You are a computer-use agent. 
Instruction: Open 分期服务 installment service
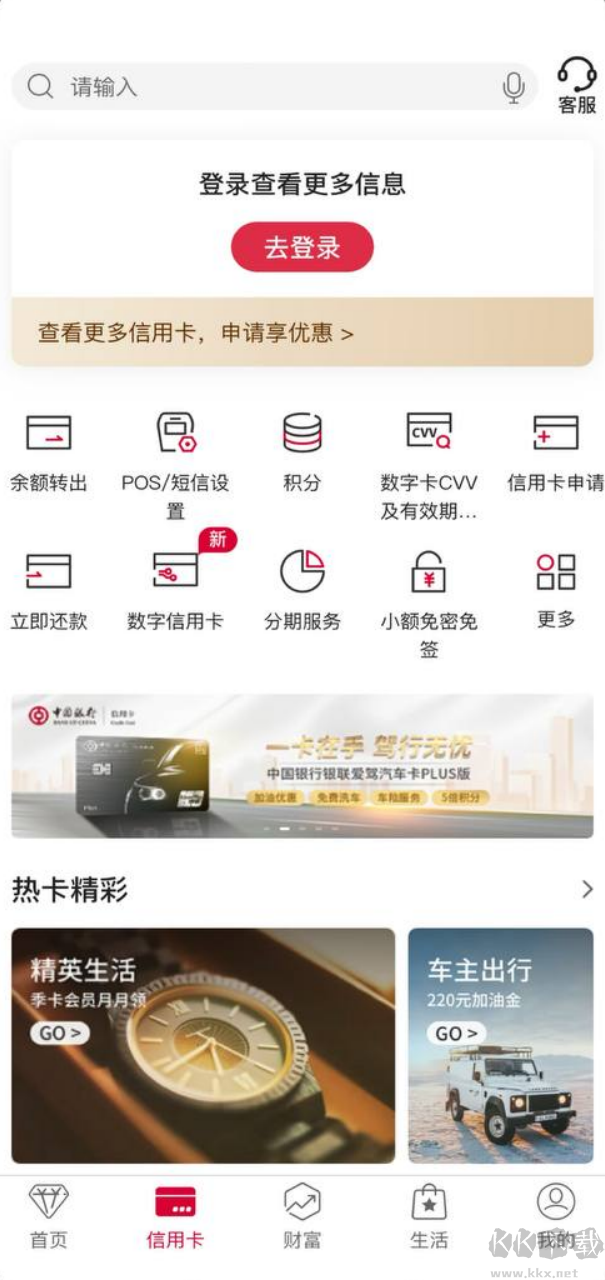click(302, 591)
